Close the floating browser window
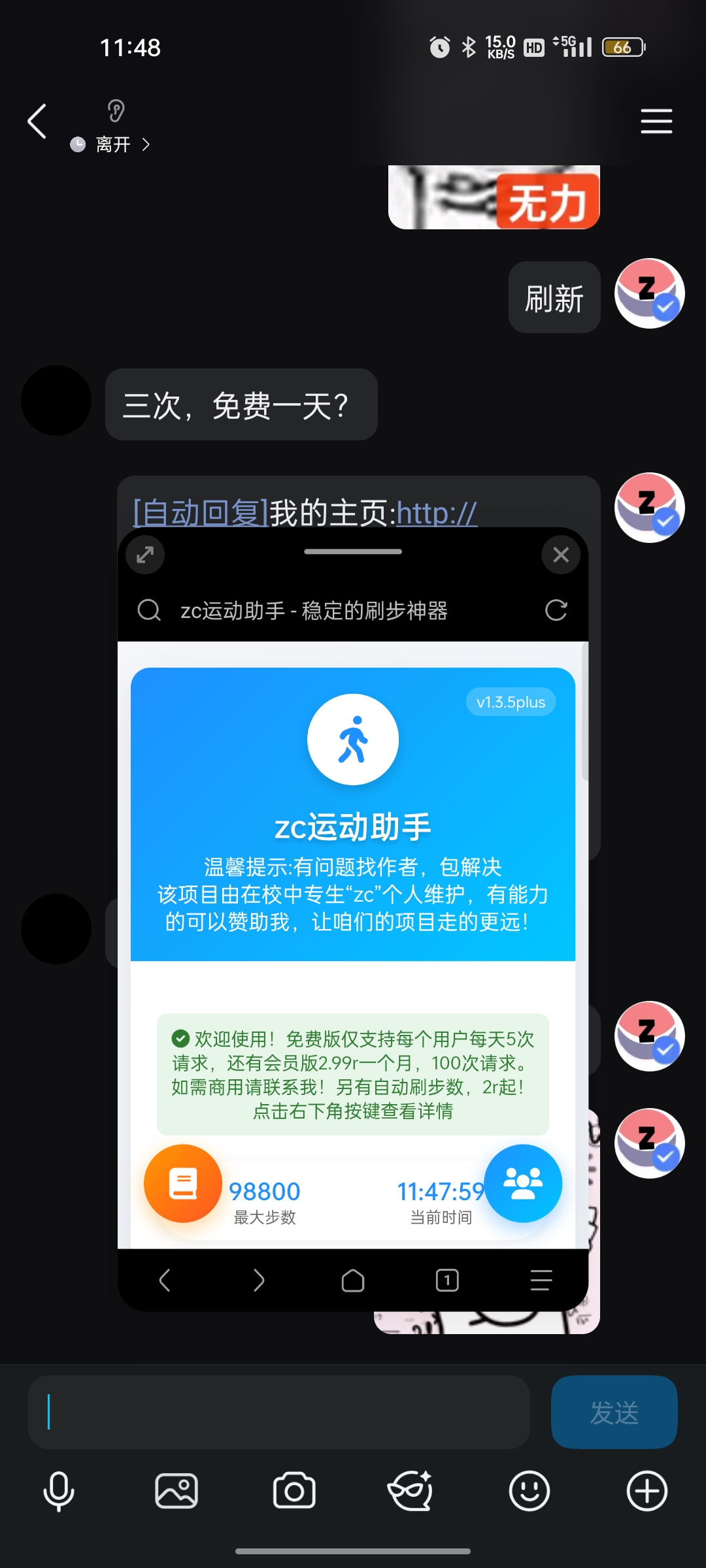Viewport: 706px width, 1568px height. coord(560,555)
